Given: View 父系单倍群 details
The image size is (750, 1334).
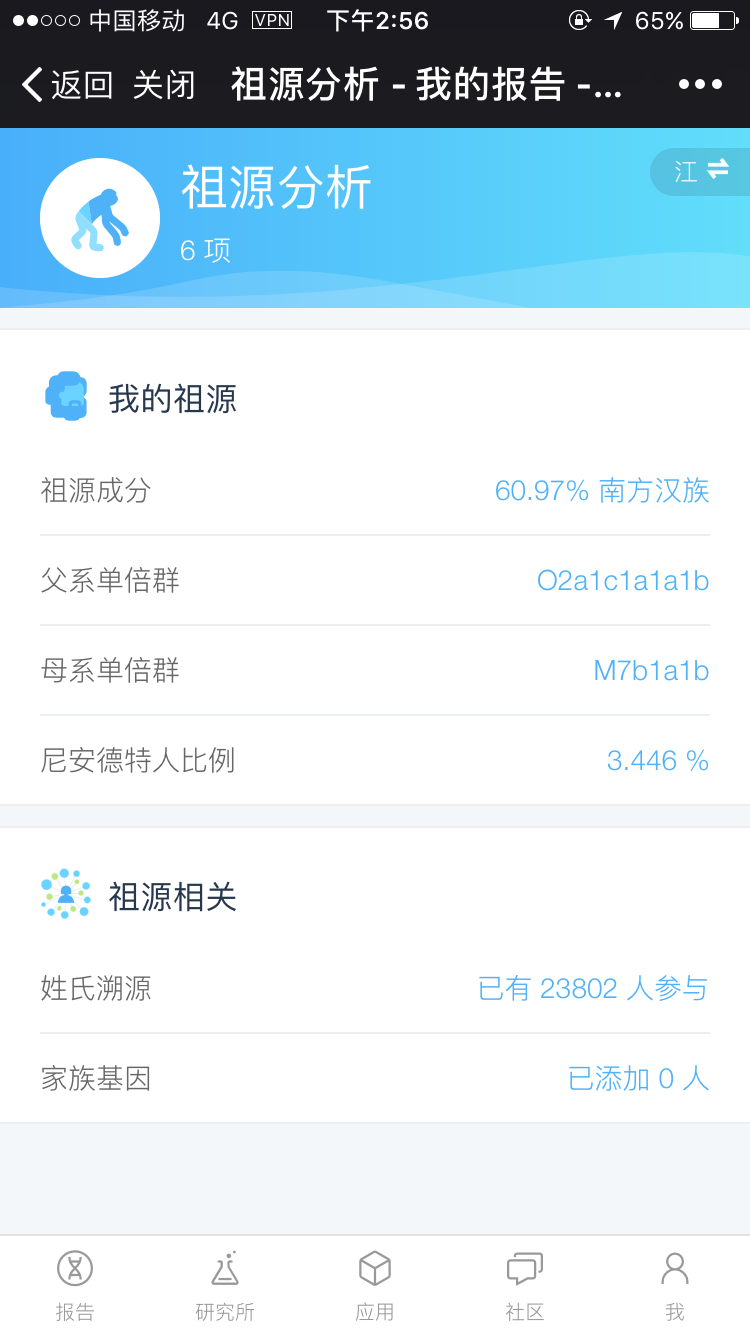Looking at the screenshot, I should click(375, 580).
